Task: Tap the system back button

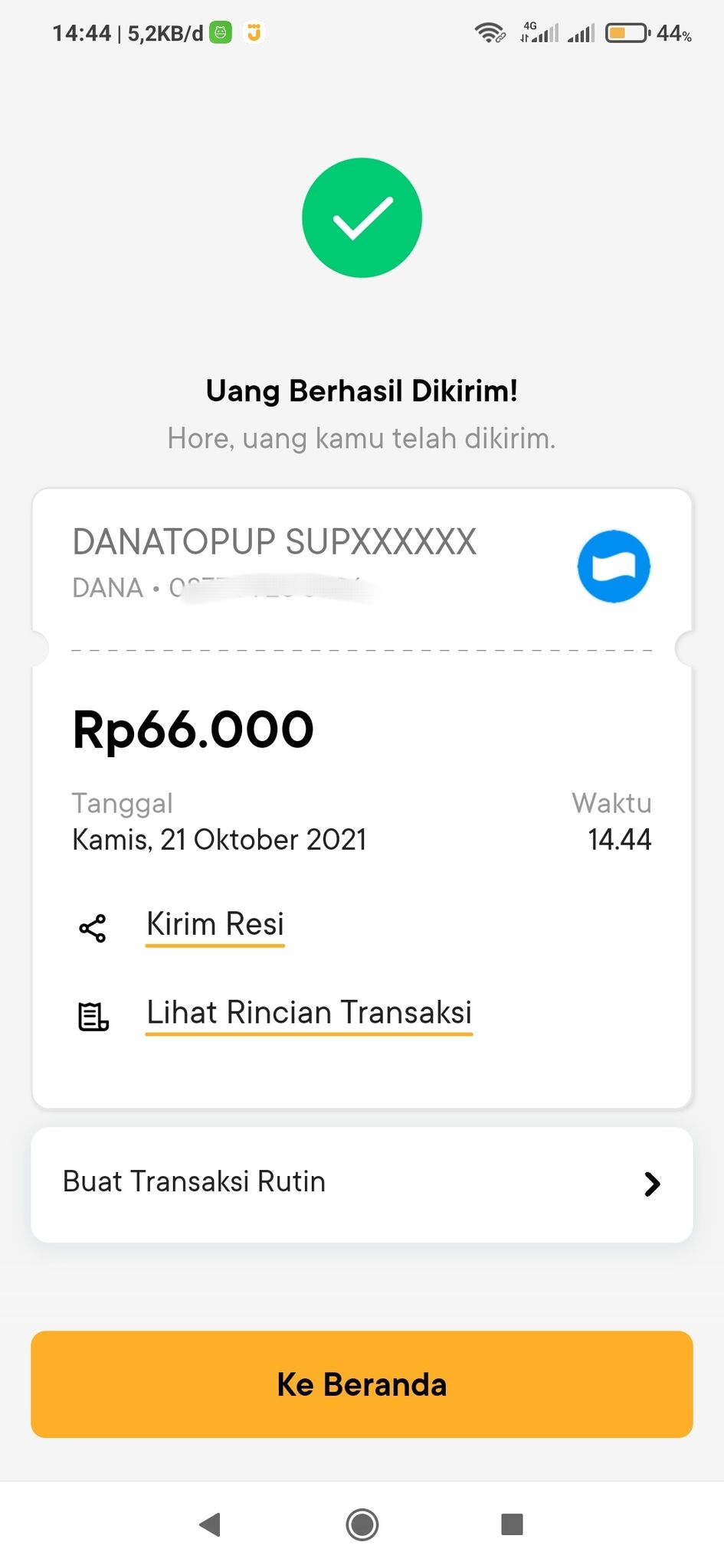Action: pyautogui.click(x=210, y=1524)
